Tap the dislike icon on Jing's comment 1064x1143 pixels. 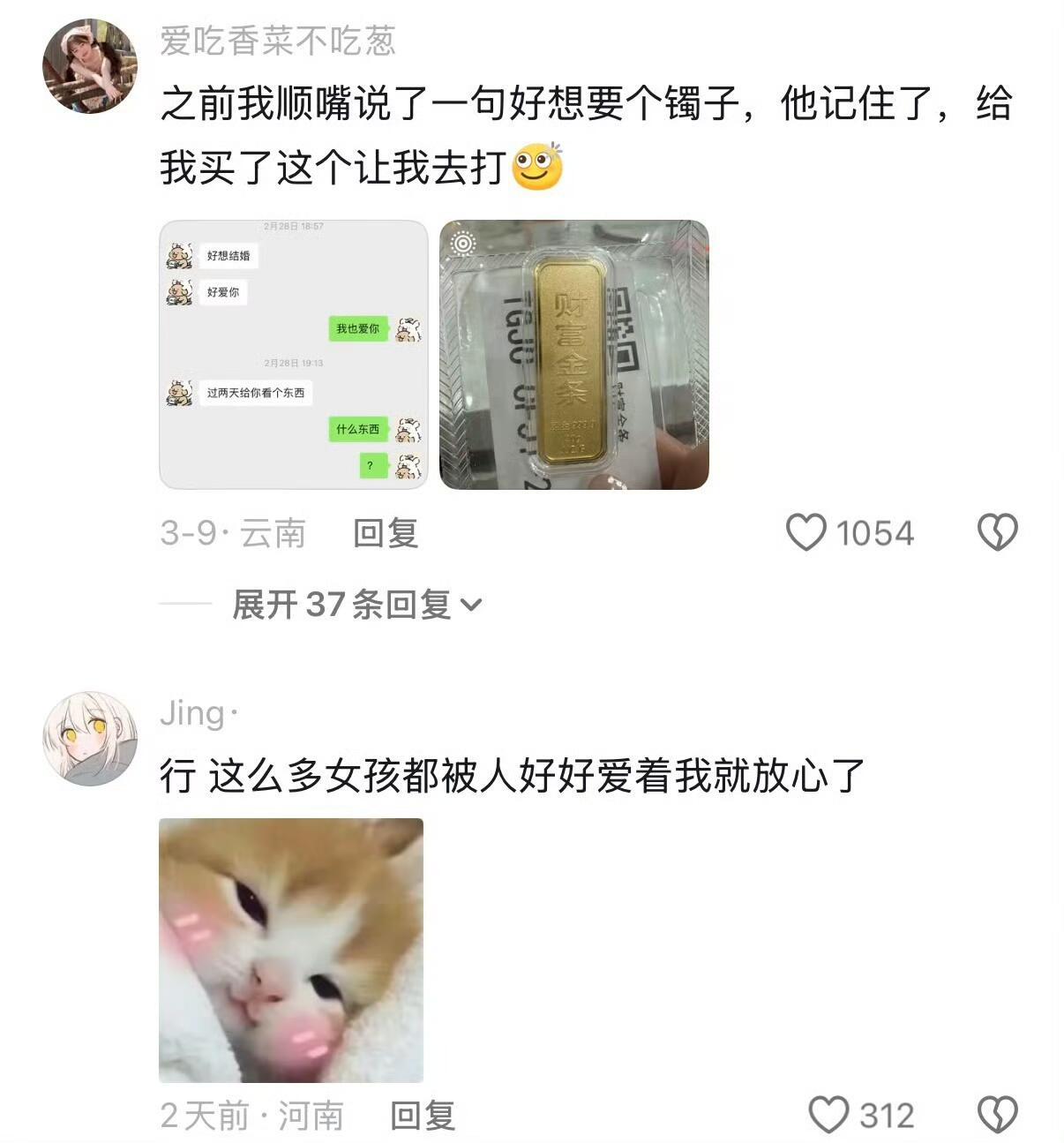tap(997, 1114)
